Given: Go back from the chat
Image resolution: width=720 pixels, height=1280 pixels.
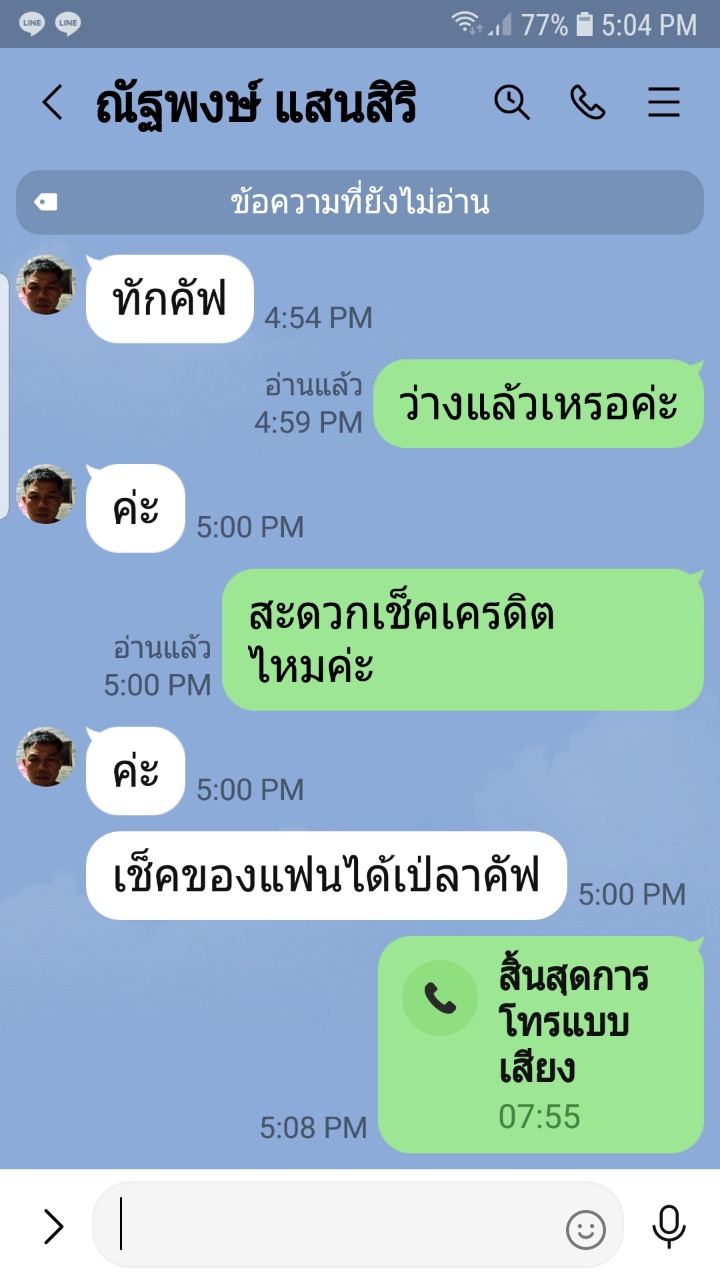Looking at the screenshot, I should coord(52,103).
